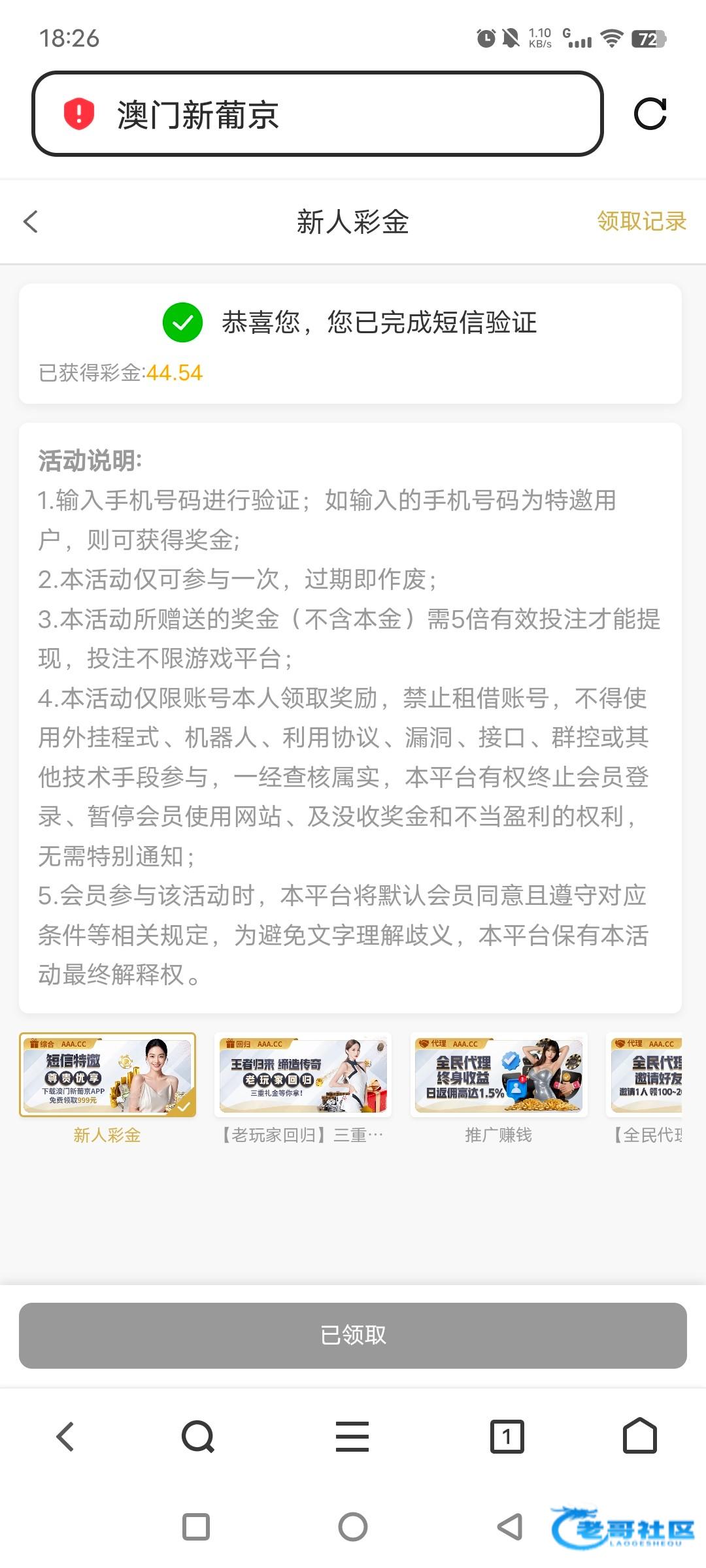Image resolution: width=706 pixels, height=1568 pixels.
Task: Tap the address bar showing 澳门新葡京
Action: tap(317, 114)
